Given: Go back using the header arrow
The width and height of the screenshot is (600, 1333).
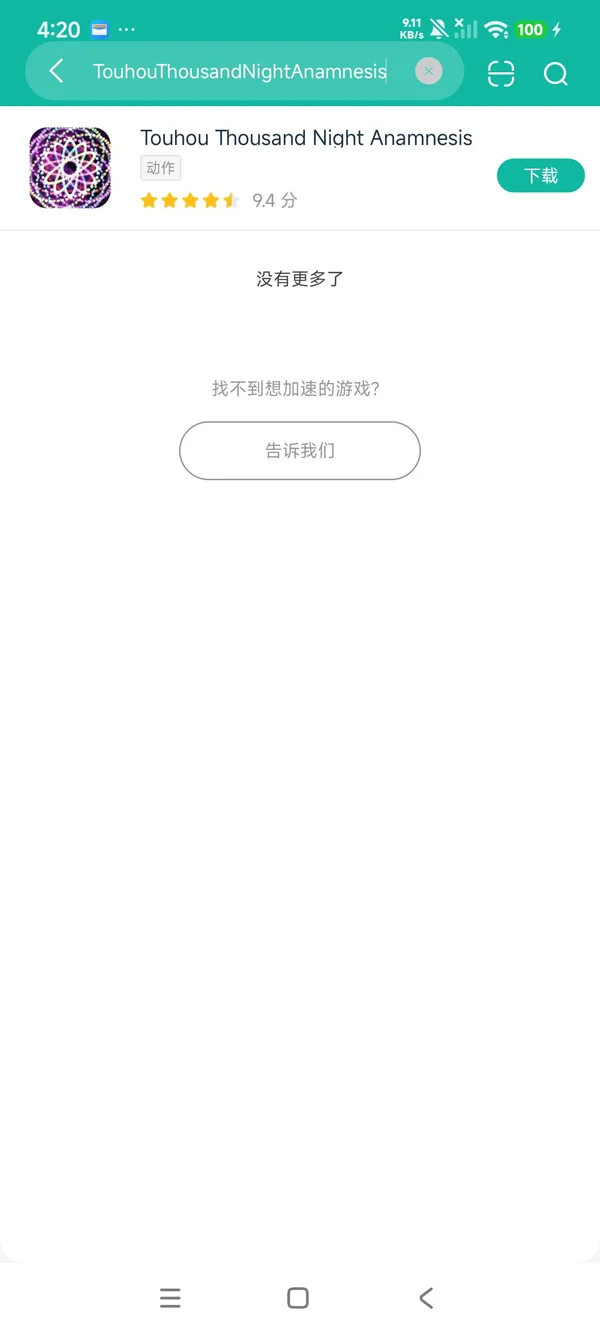Looking at the screenshot, I should 57,71.
